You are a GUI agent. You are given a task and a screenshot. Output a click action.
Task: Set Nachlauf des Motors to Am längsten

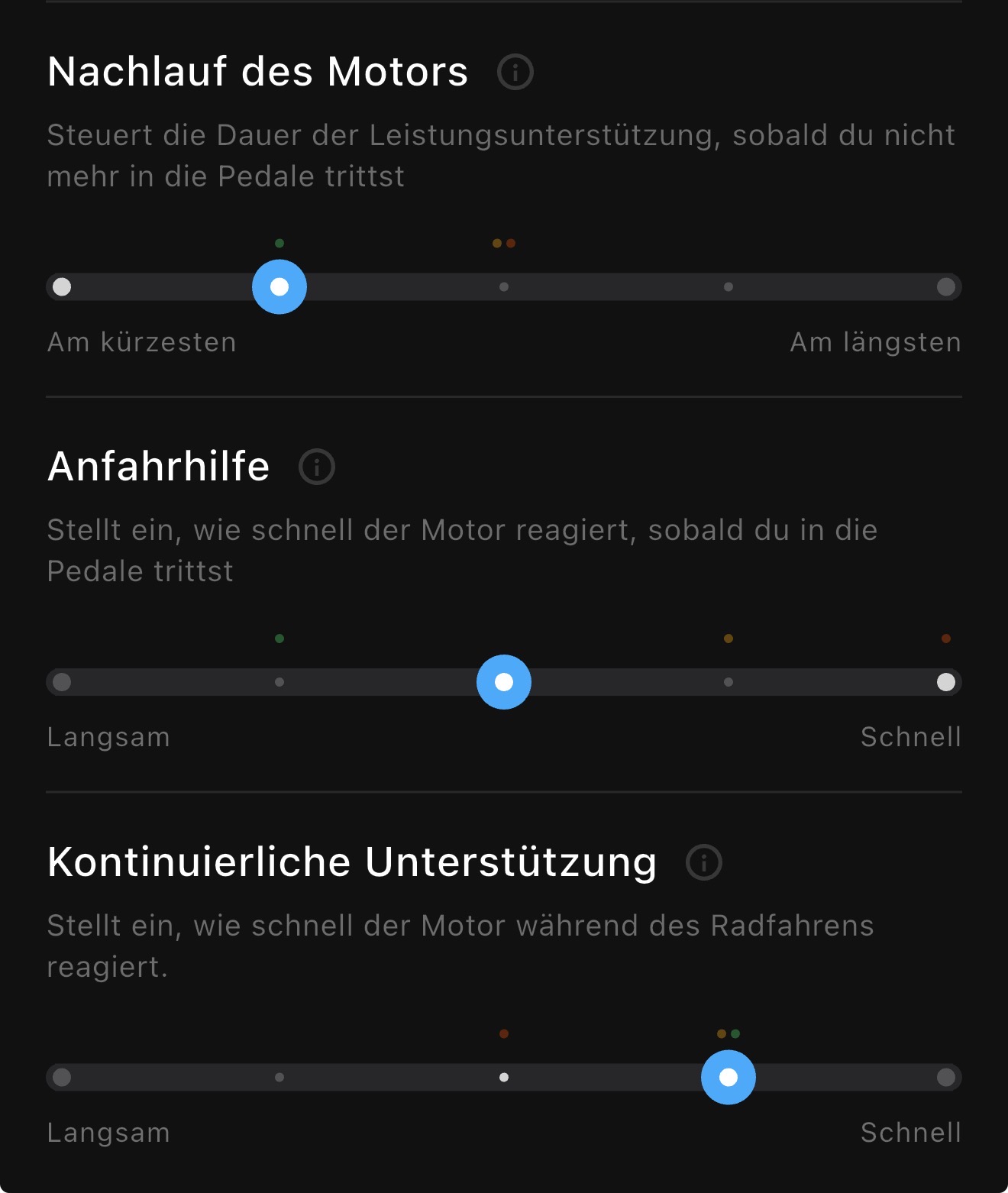coord(945,287)
